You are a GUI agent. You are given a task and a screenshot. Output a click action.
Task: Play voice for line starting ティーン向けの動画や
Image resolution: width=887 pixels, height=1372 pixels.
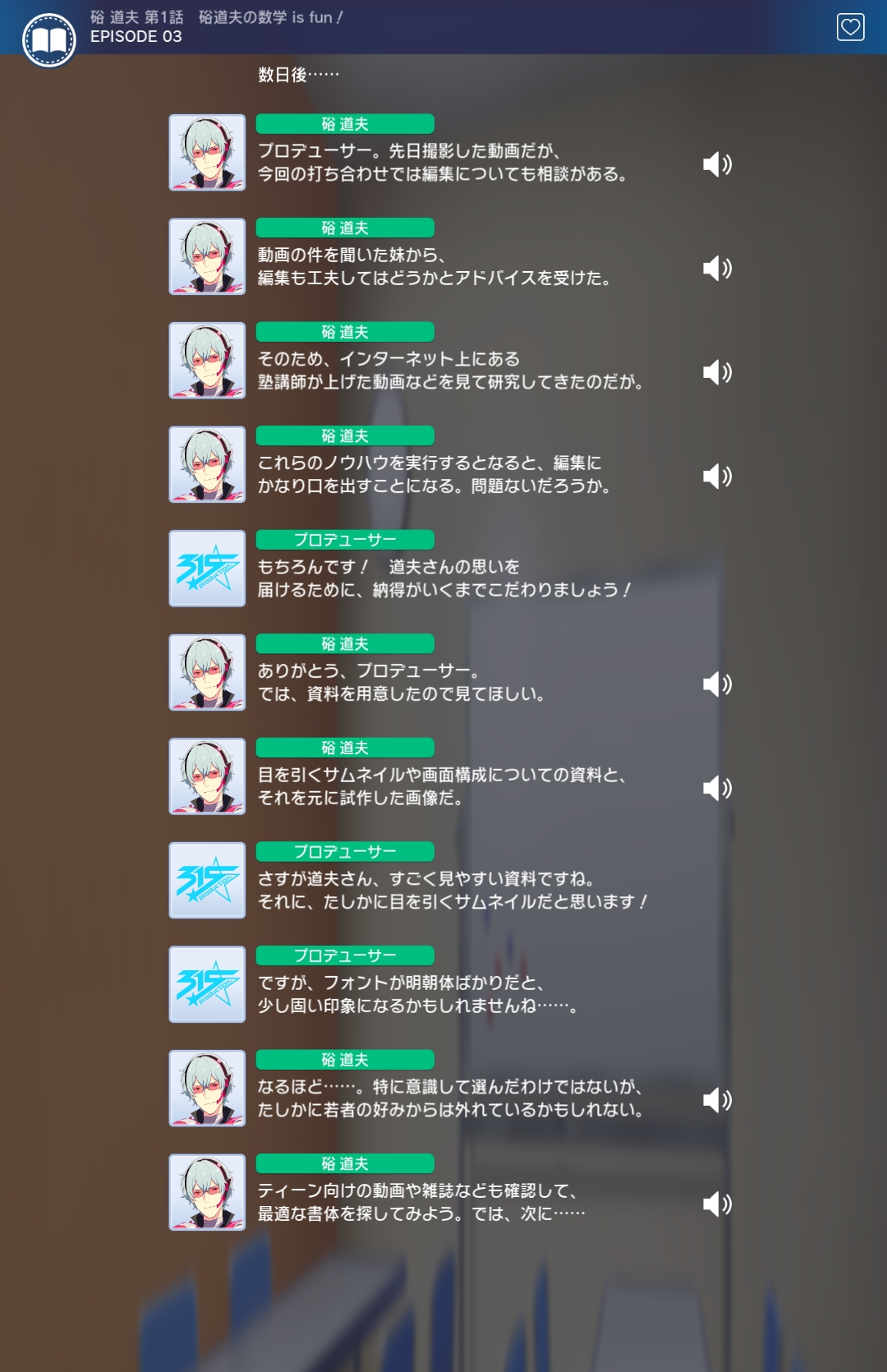click(x=716, y=1204)
